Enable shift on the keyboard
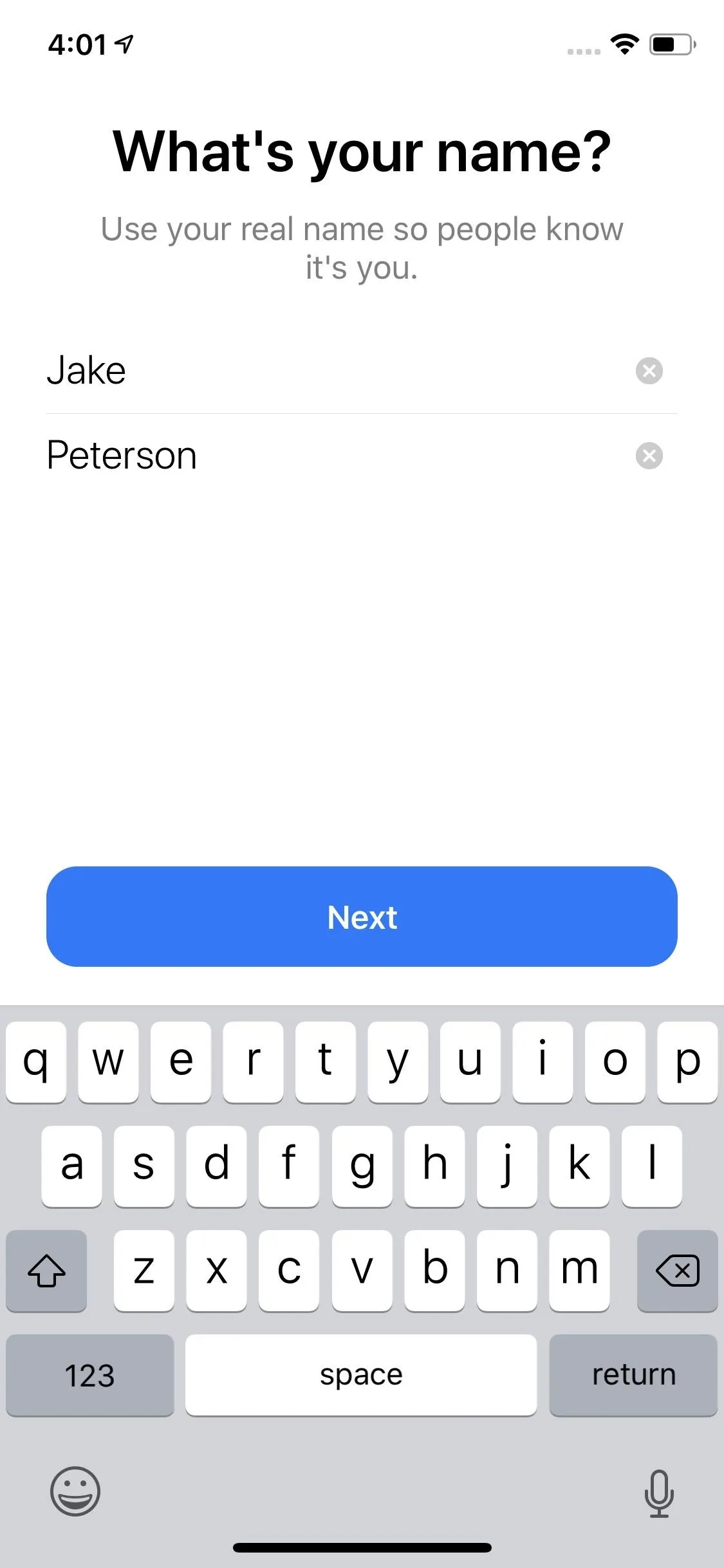Viewport: 724px width, 1568px height. click(x=46, y=1271)
